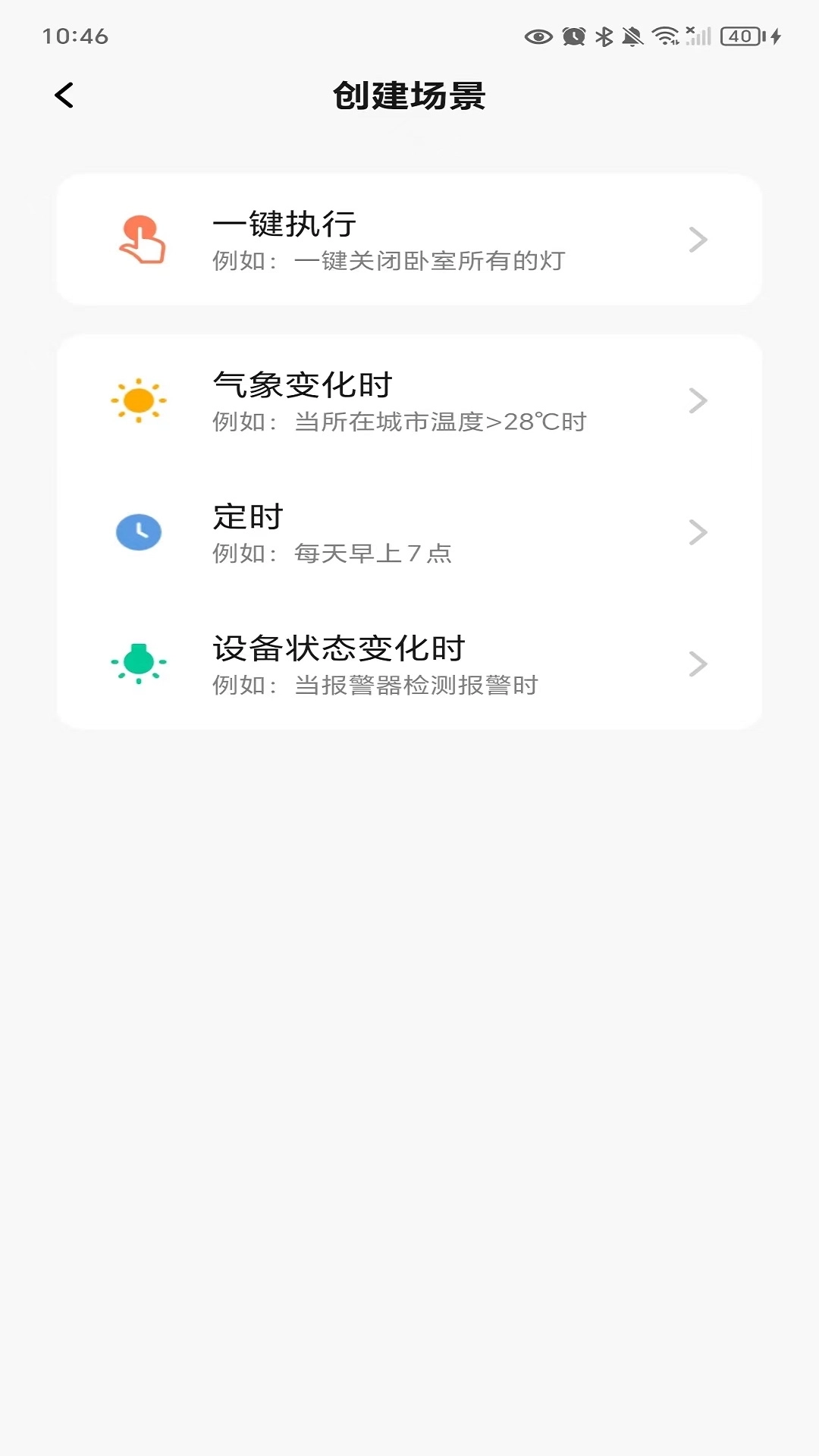
Task: Tap the Bluetooth icon in status bar
Action: coord(603,34)
